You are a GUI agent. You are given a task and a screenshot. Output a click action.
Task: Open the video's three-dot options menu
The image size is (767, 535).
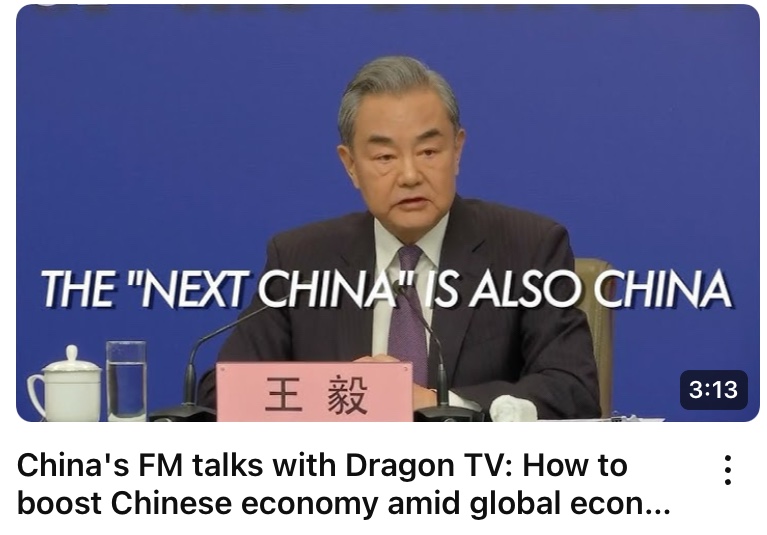(x=728, y=470)
